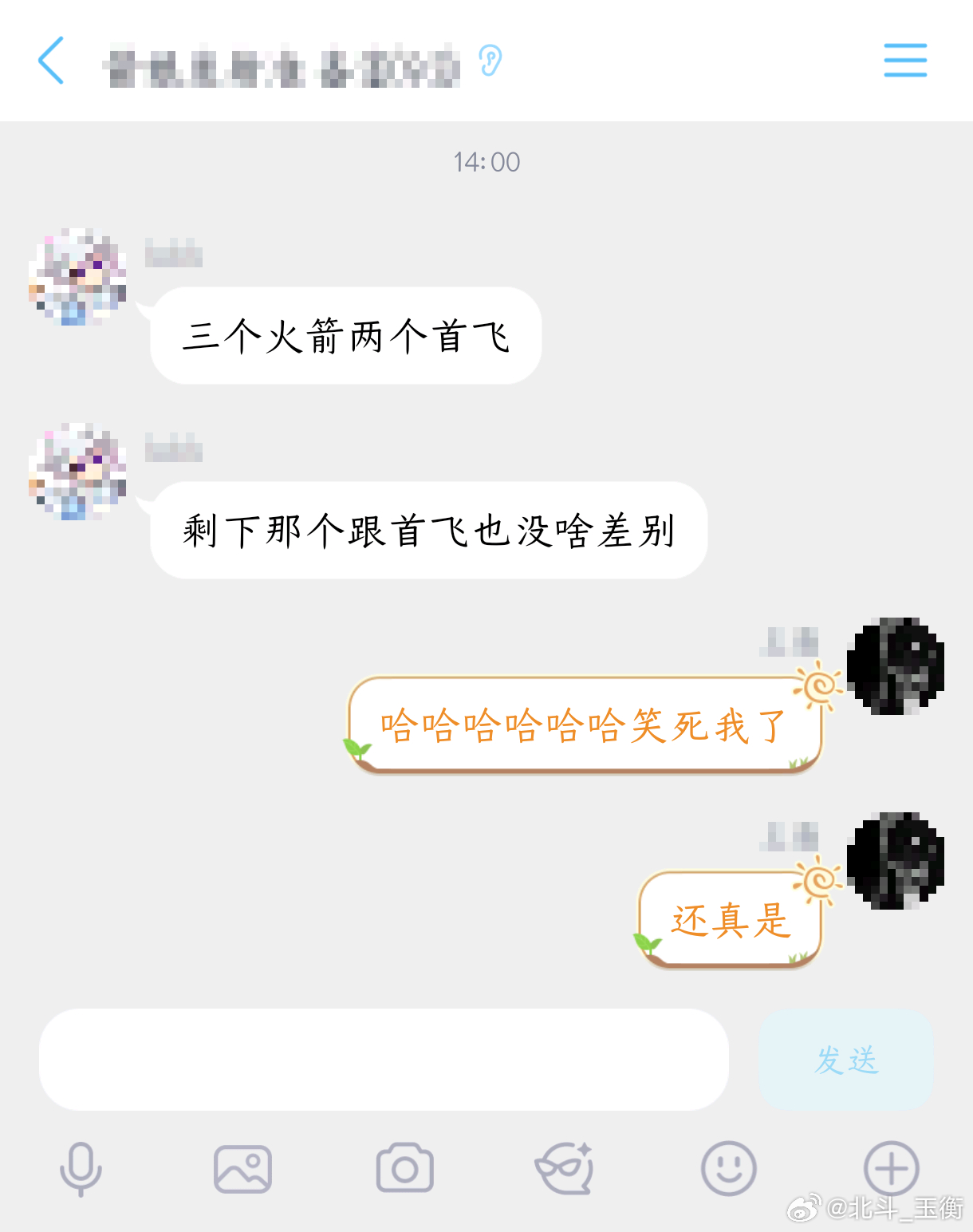
Task: Open the face effects icon
Action: 565,1167
